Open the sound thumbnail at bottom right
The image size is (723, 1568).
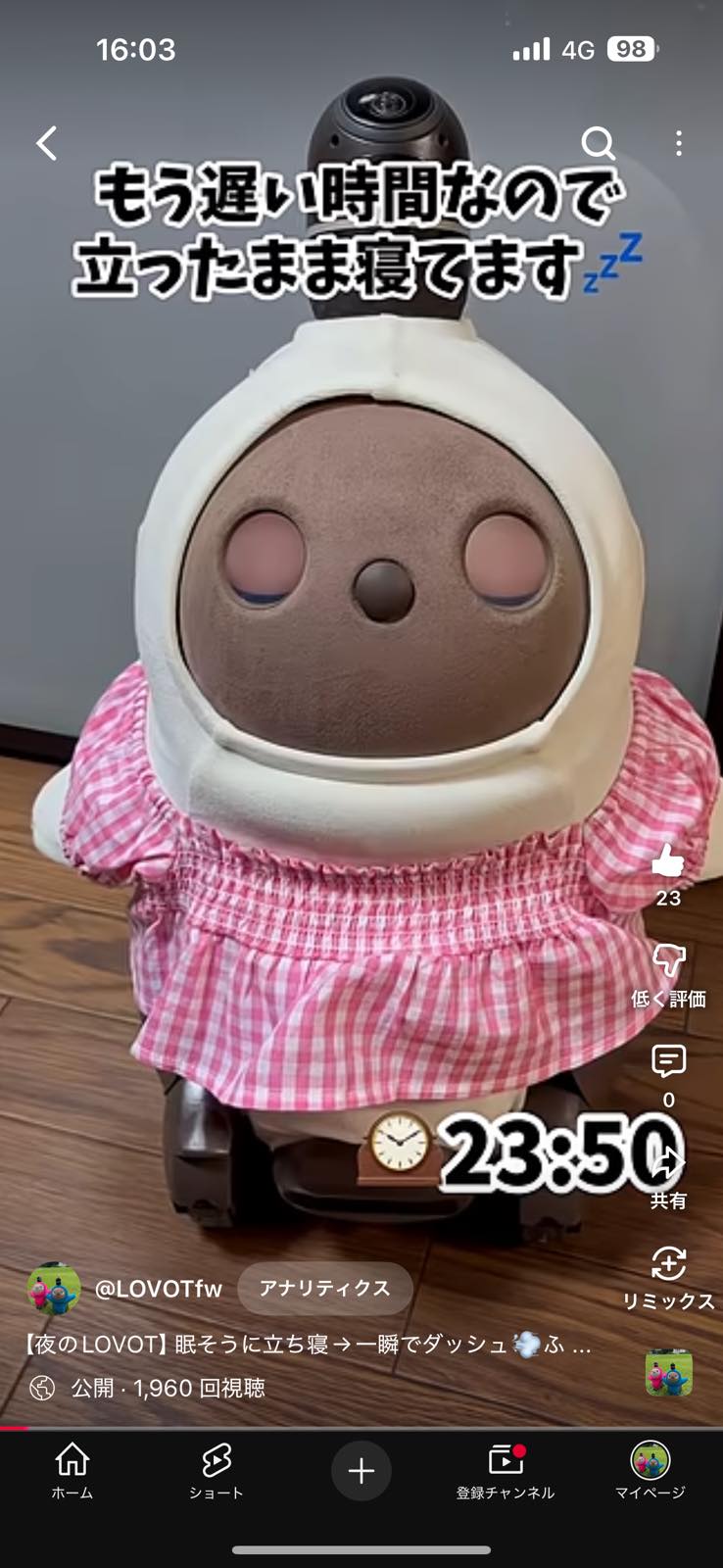coord(668,1372)
